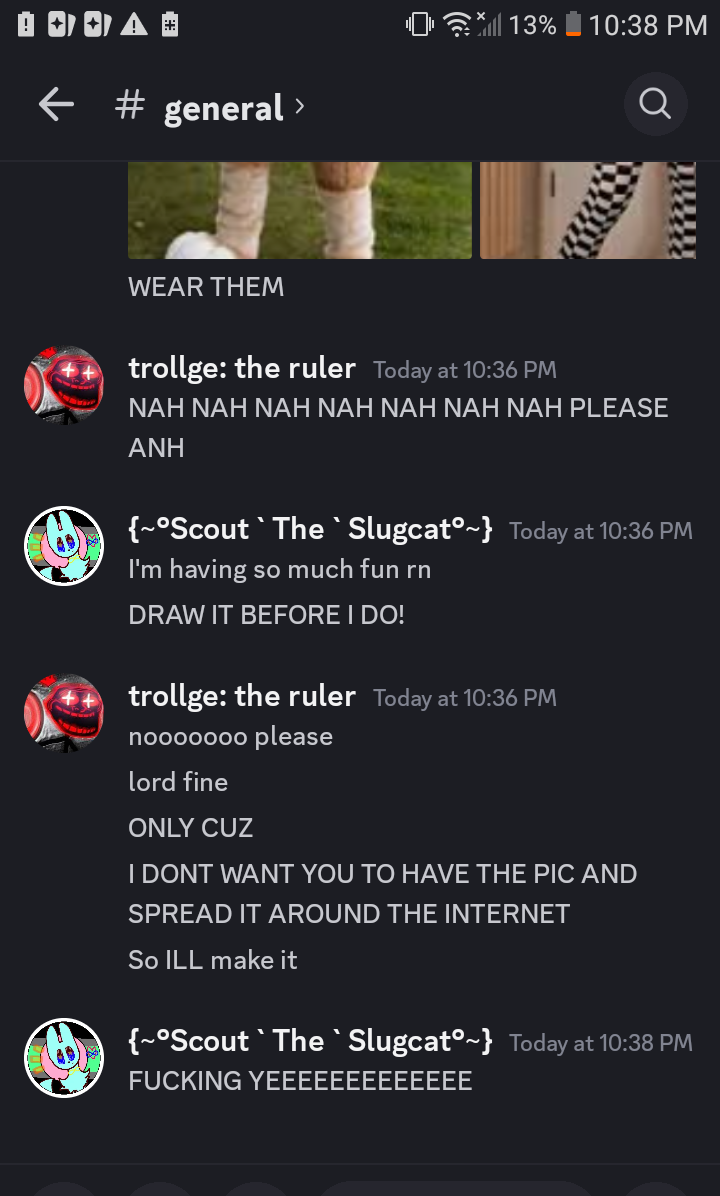
Task: Tap username 'trollge: the ruler' above NAH NAH message
Action: (x=242, y=368)
